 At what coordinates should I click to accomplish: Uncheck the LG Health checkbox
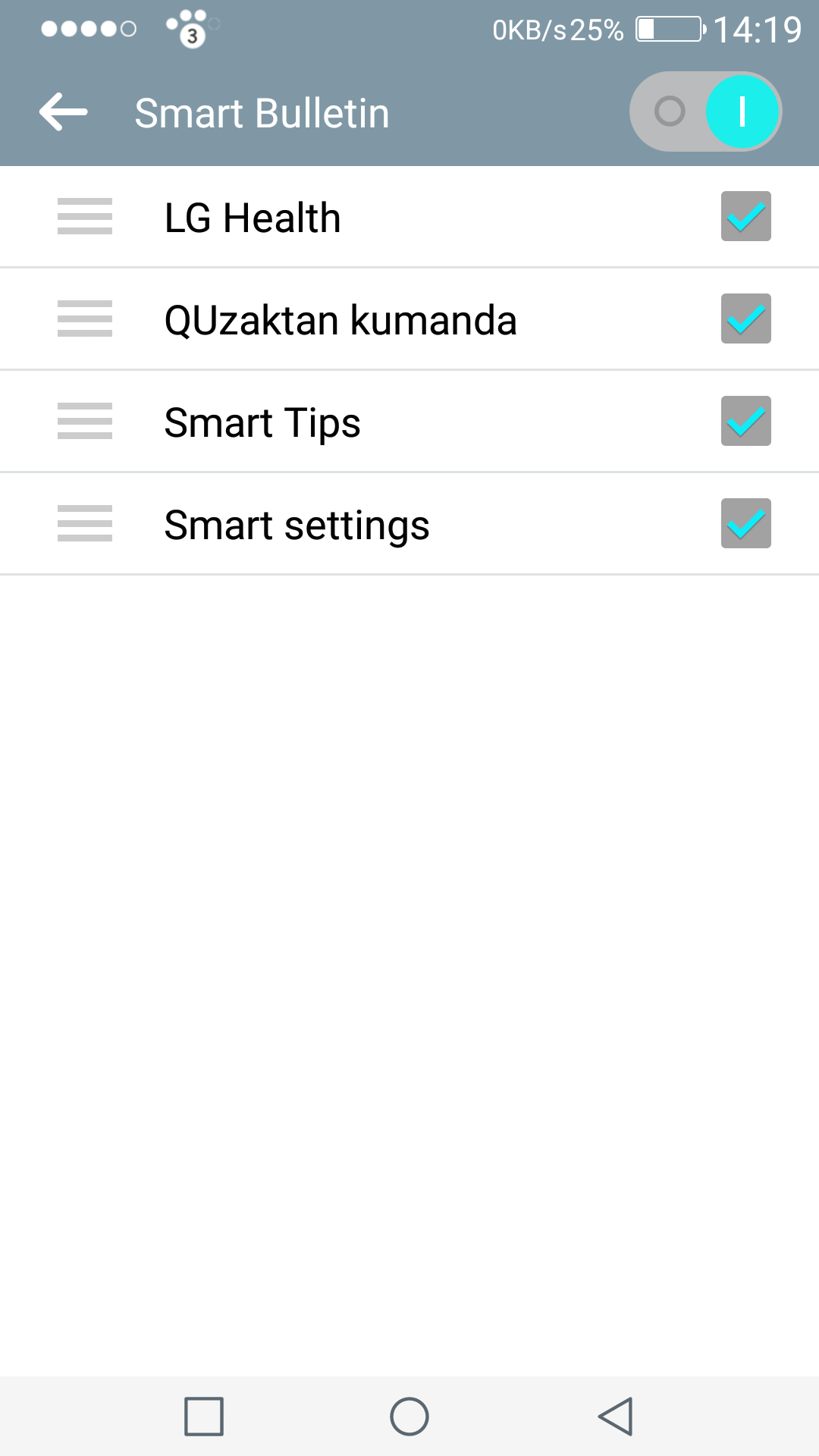tap(746, 216)
